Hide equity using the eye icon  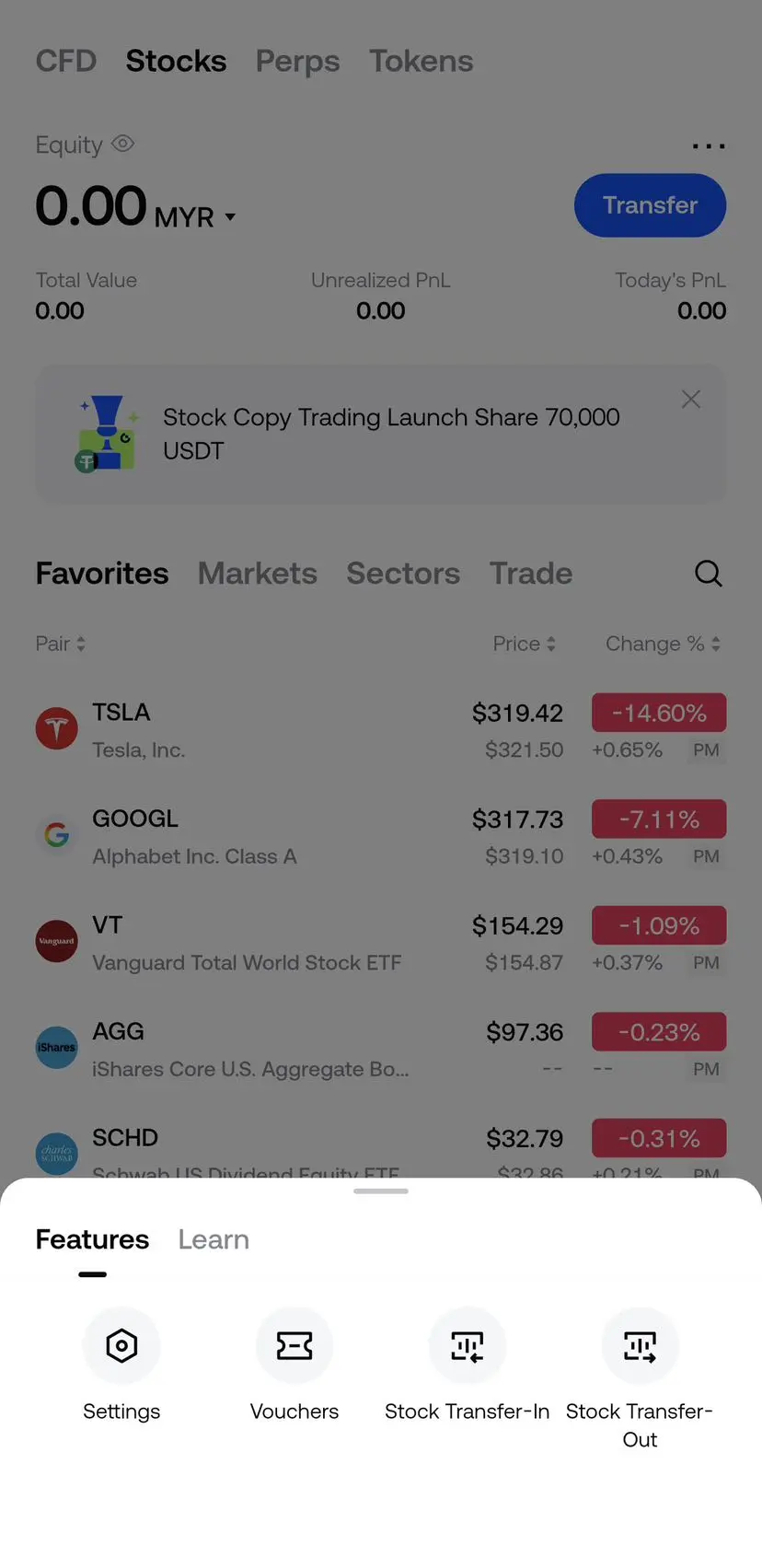(123, 144)
